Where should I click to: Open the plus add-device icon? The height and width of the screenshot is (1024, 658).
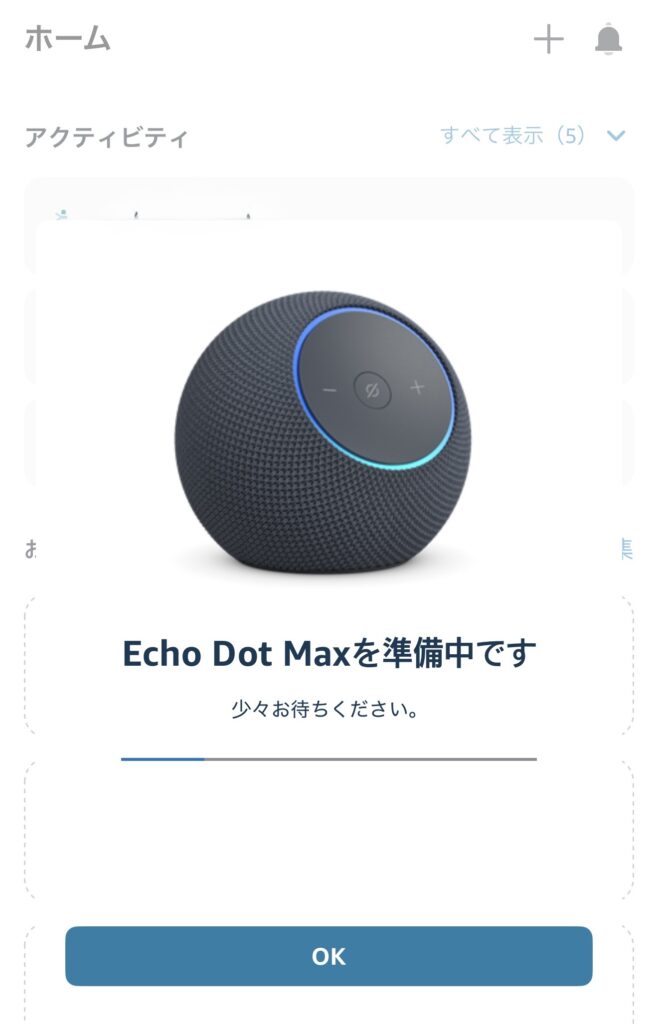pos(548,40)
